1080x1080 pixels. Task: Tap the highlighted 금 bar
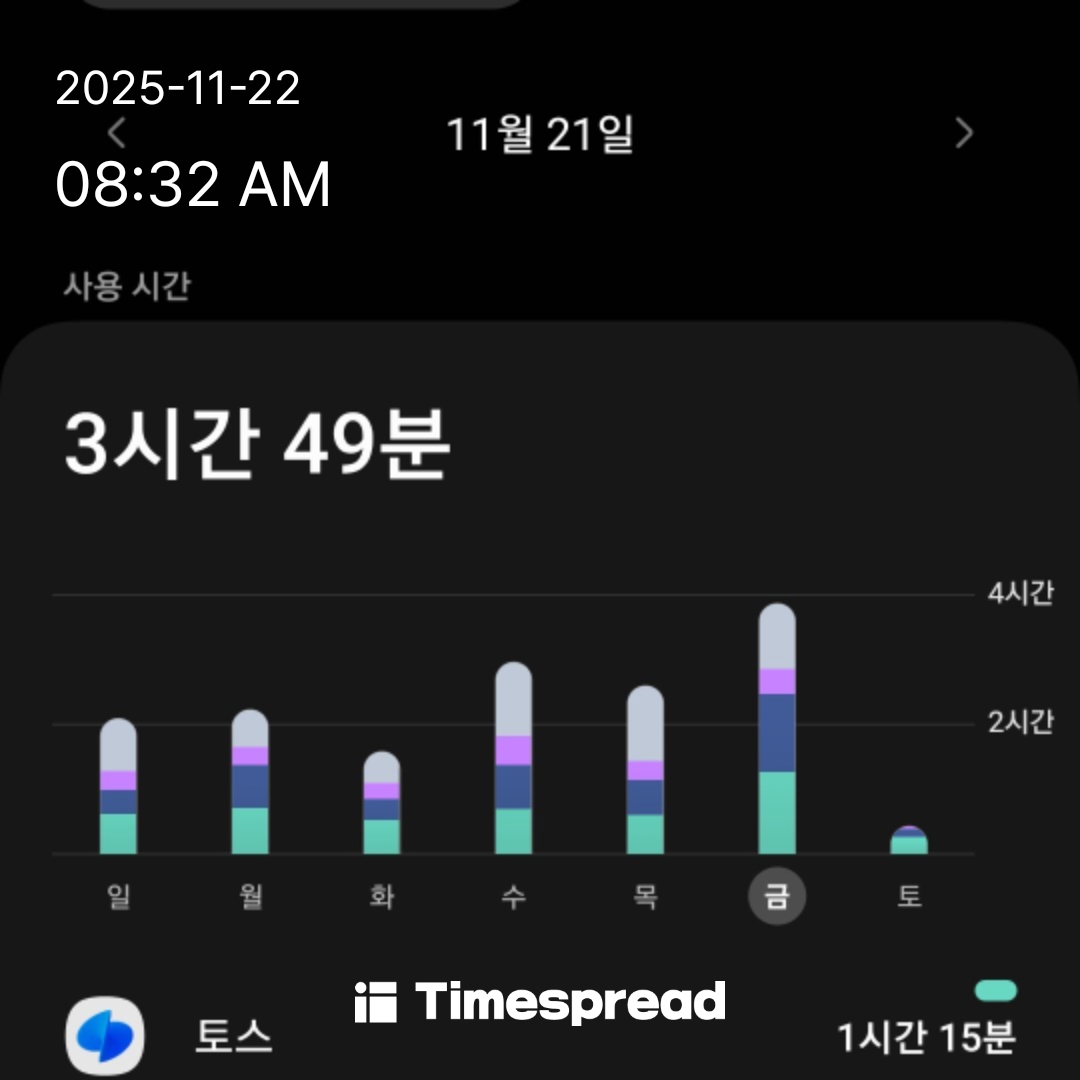[x=777, y=729]
